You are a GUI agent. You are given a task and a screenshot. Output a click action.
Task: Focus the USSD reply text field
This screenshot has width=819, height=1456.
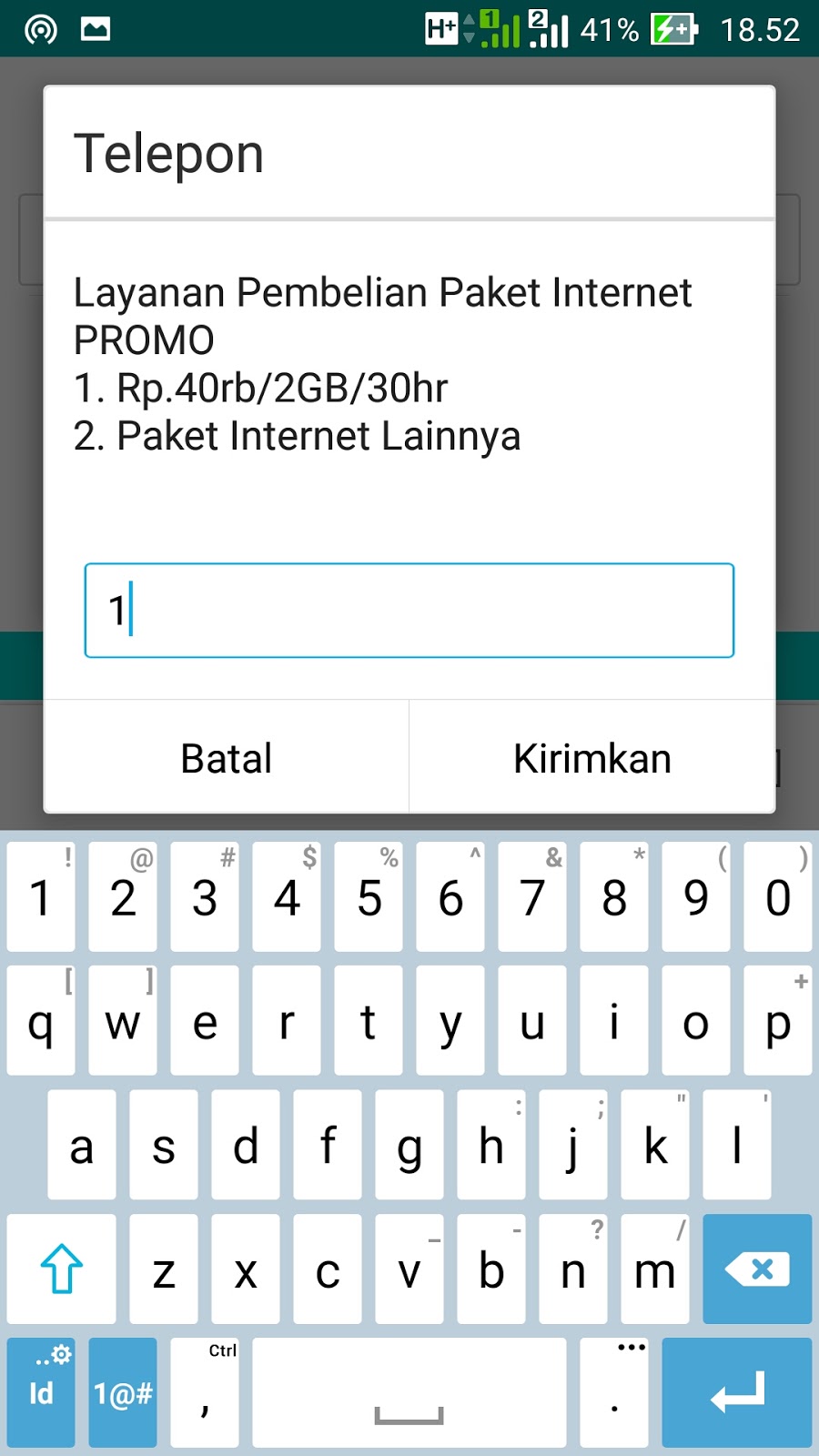[x=409, y=611]
